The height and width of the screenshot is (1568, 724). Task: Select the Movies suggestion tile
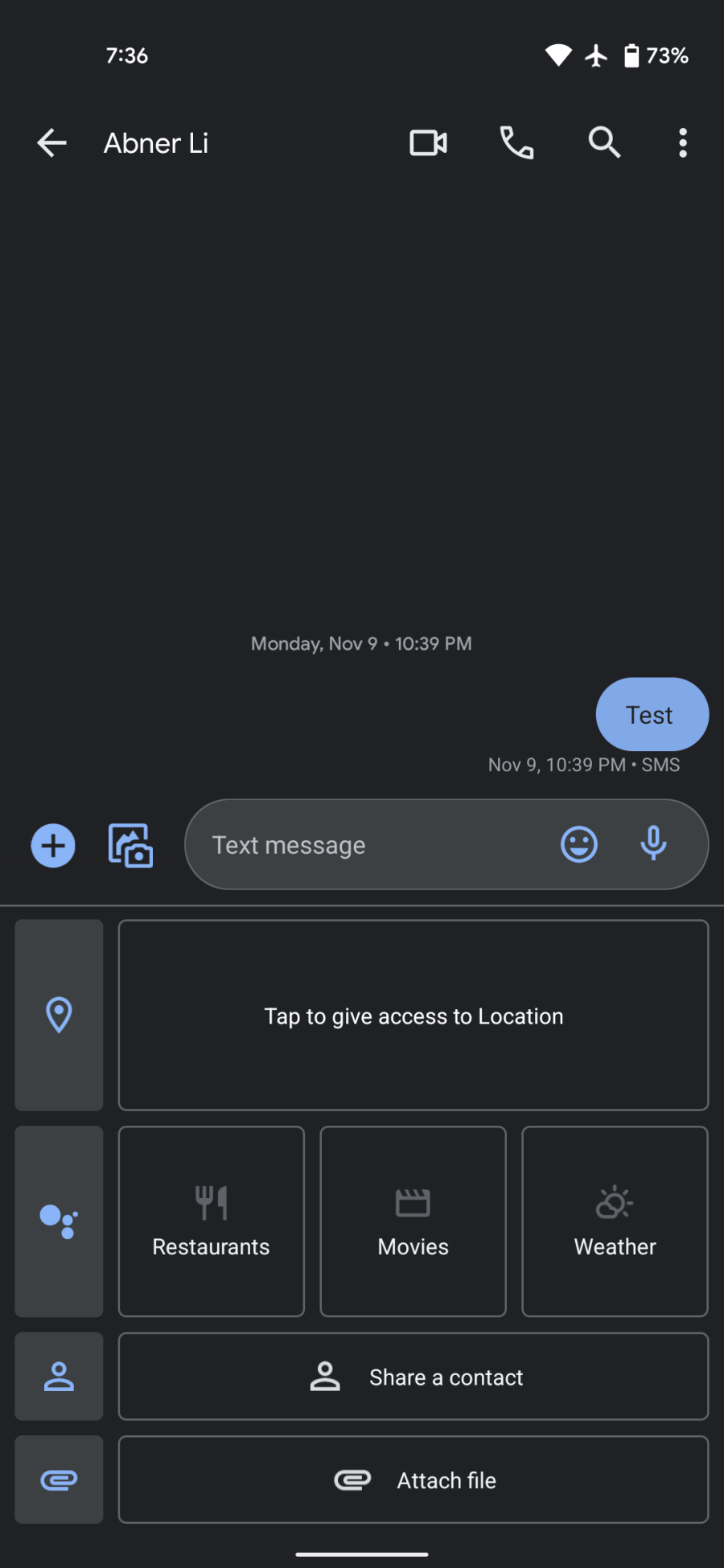(413, 1221)
